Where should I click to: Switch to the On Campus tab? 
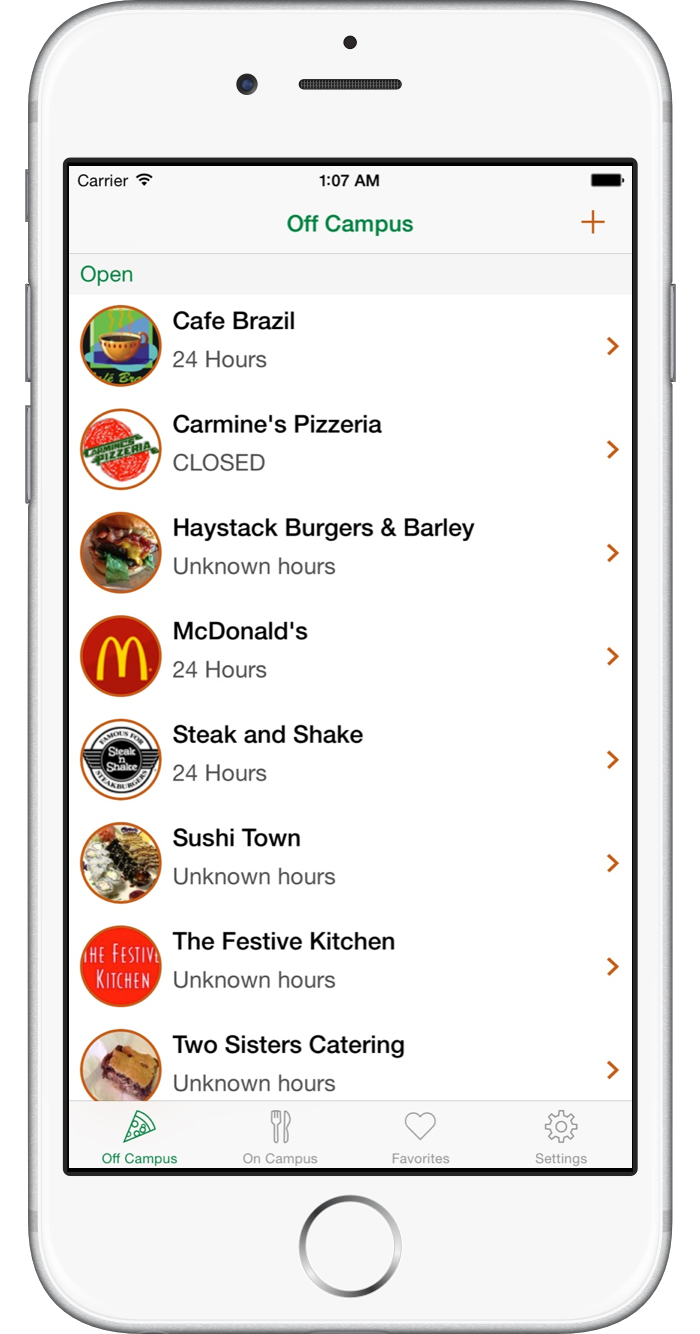280,1137
